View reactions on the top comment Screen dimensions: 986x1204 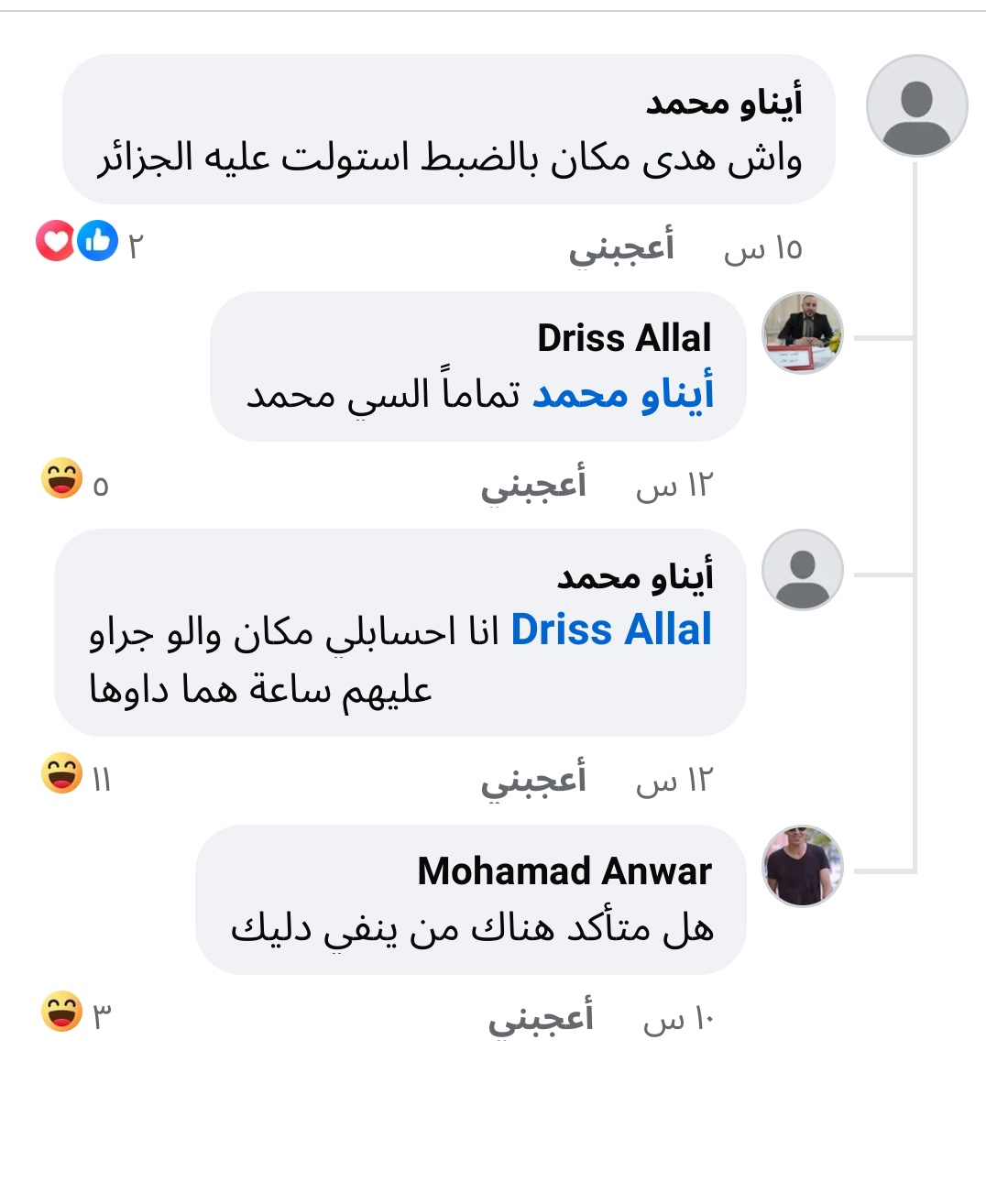pyautogui.click(x=87, y=243)
